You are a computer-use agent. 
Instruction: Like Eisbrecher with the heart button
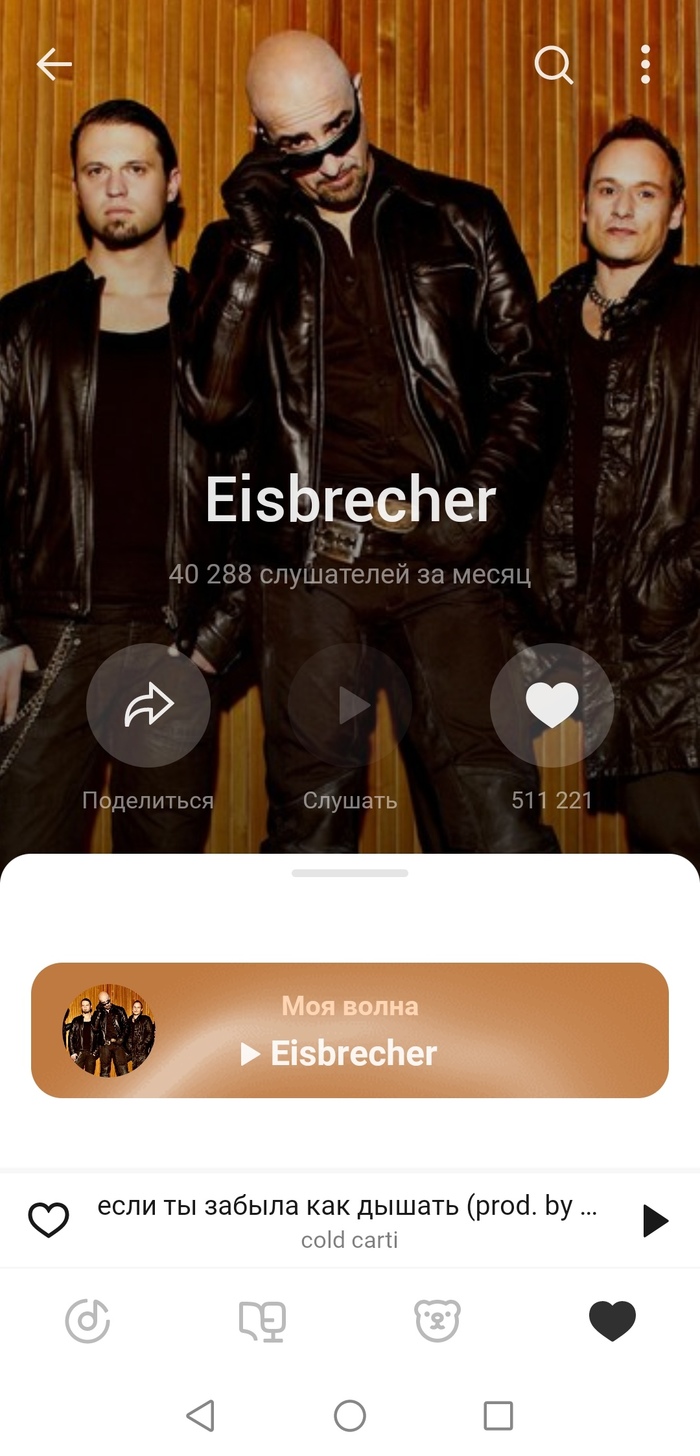coord(552,705)
